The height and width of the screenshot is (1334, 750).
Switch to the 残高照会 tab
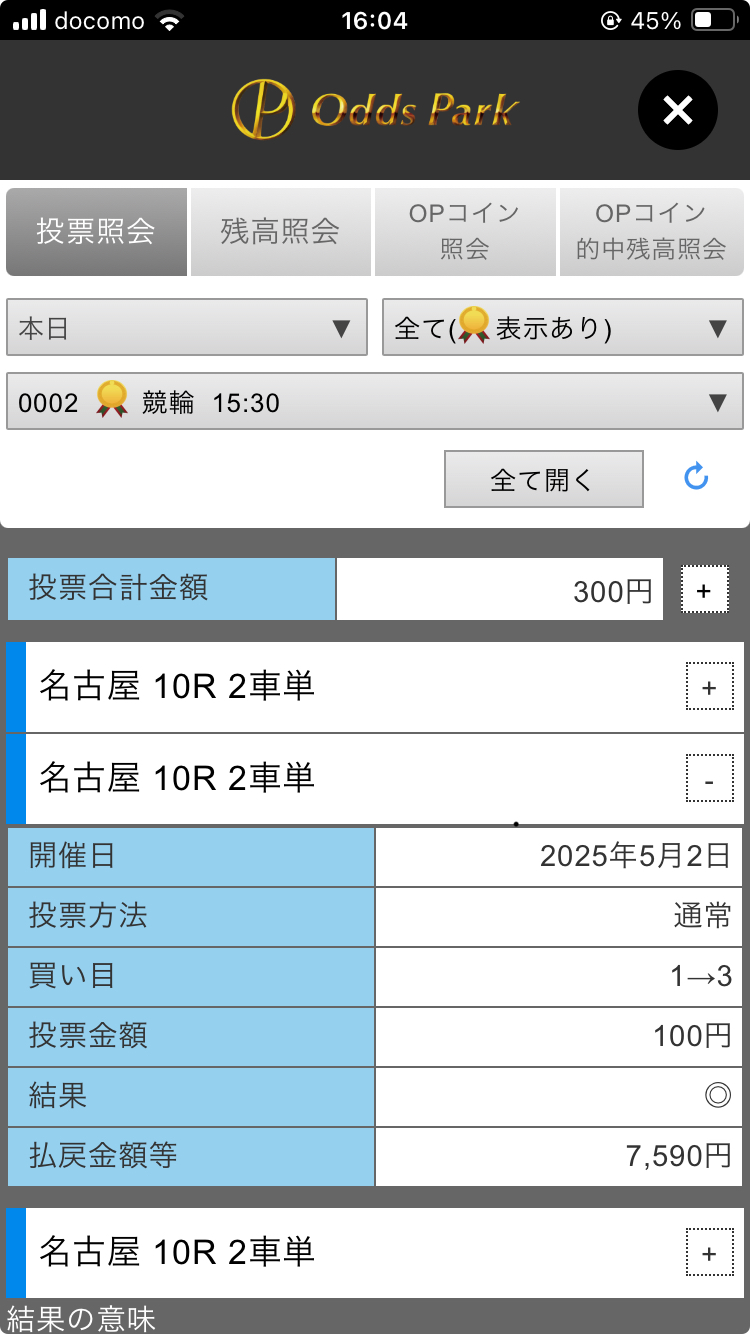[280, 232]
